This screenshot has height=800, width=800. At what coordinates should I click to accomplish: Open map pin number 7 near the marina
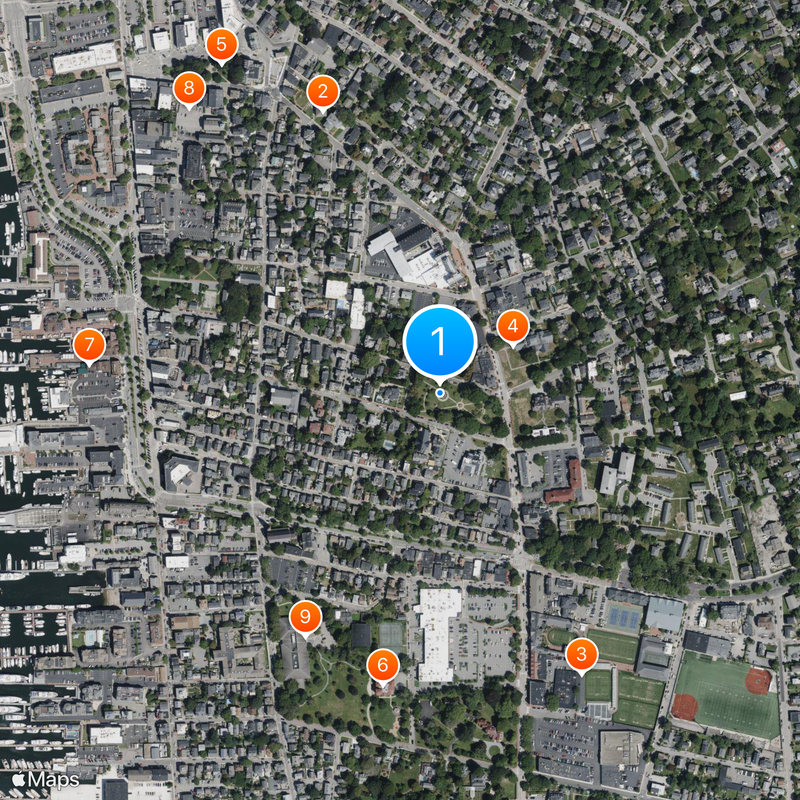(89, 346)
